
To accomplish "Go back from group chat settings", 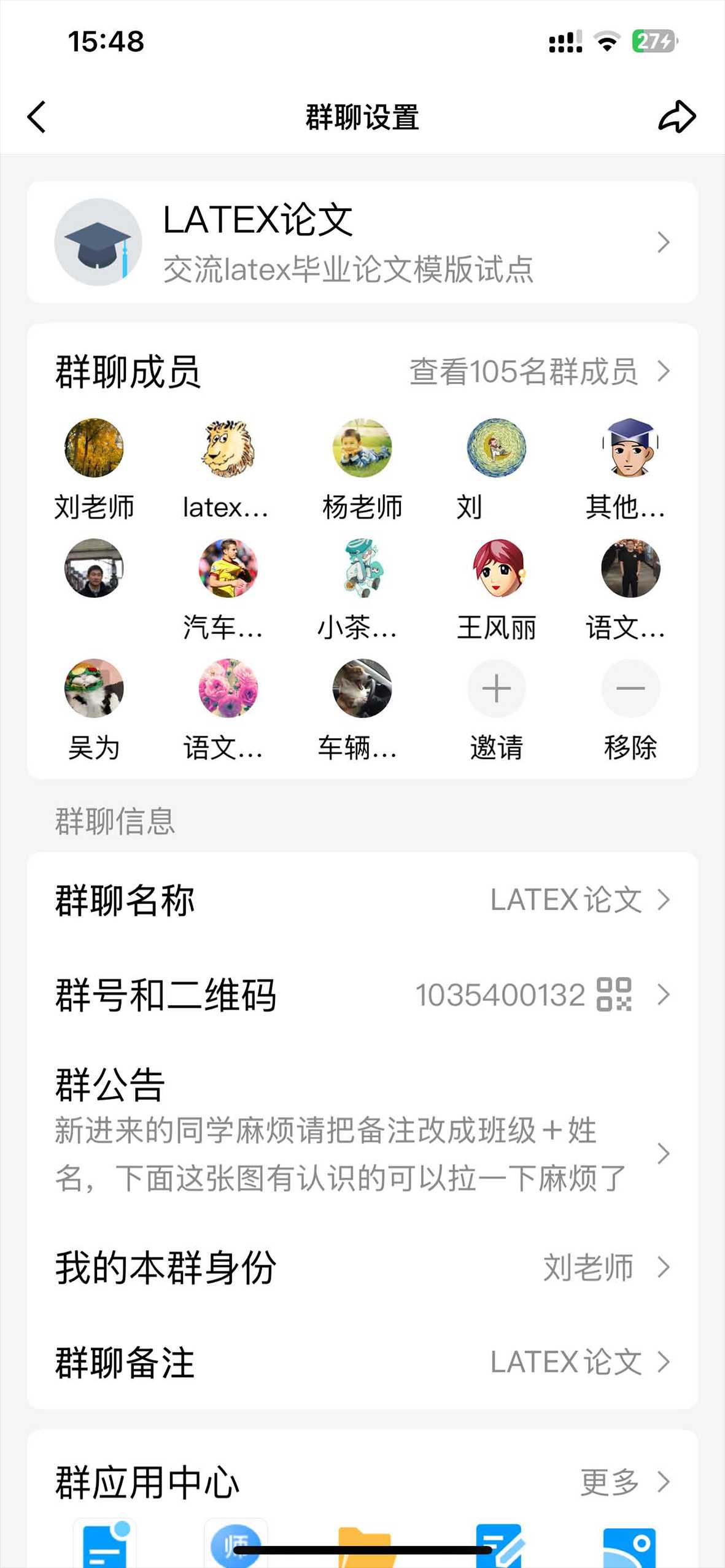I will [37, 117].
